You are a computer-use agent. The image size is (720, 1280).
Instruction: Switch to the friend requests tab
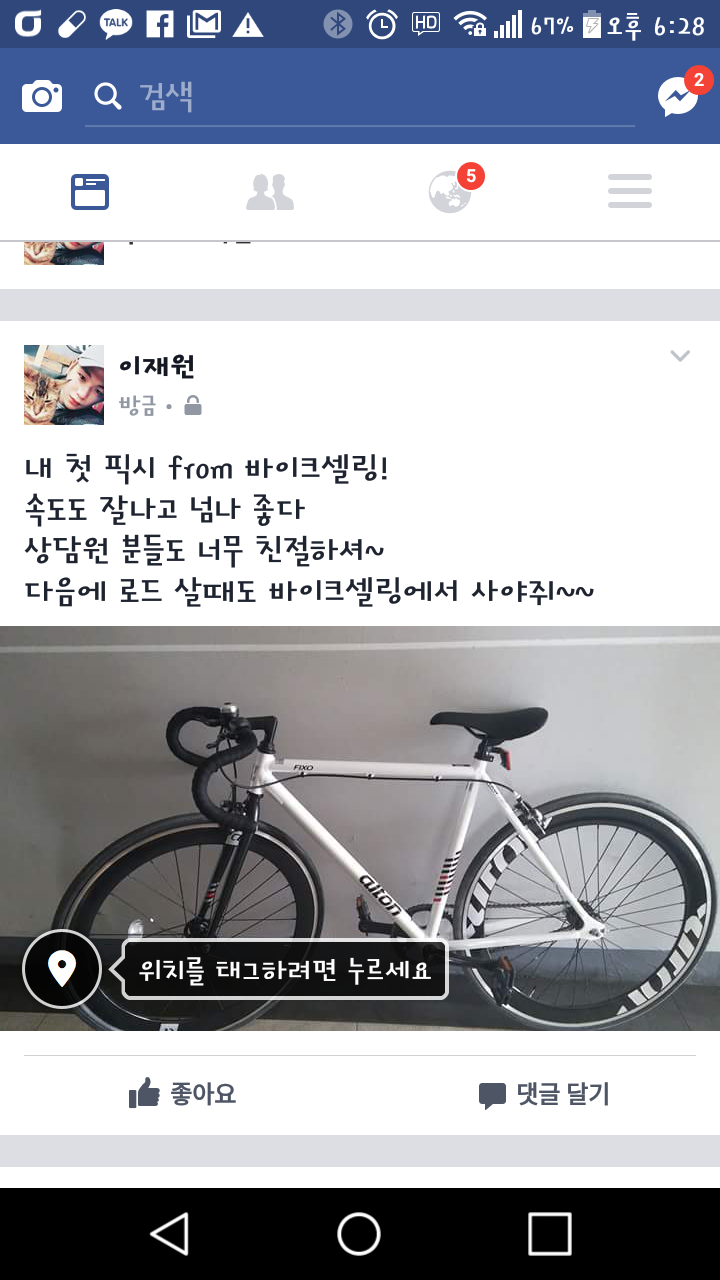coord(270,192)
